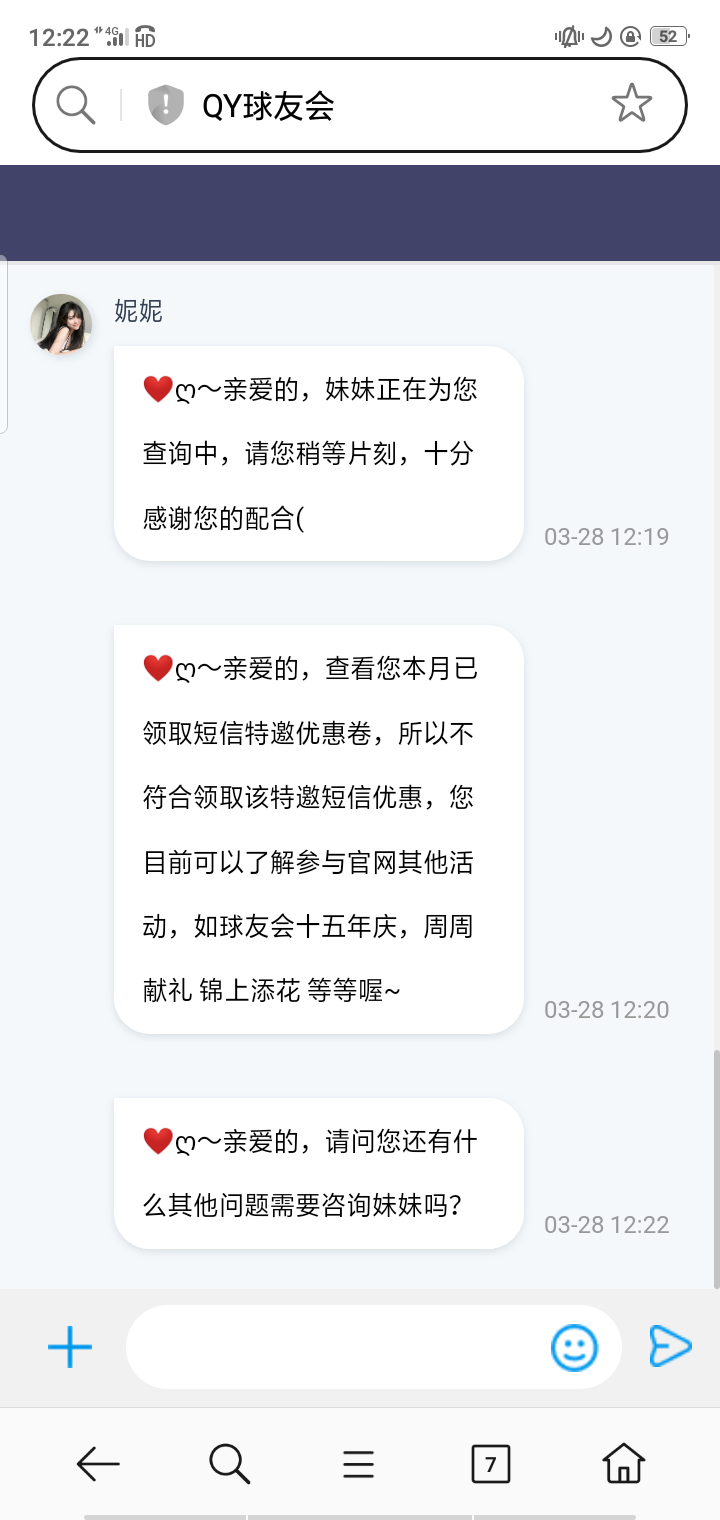
Task: Open the plus attachment menu
Action: (x=70, y=1348)
